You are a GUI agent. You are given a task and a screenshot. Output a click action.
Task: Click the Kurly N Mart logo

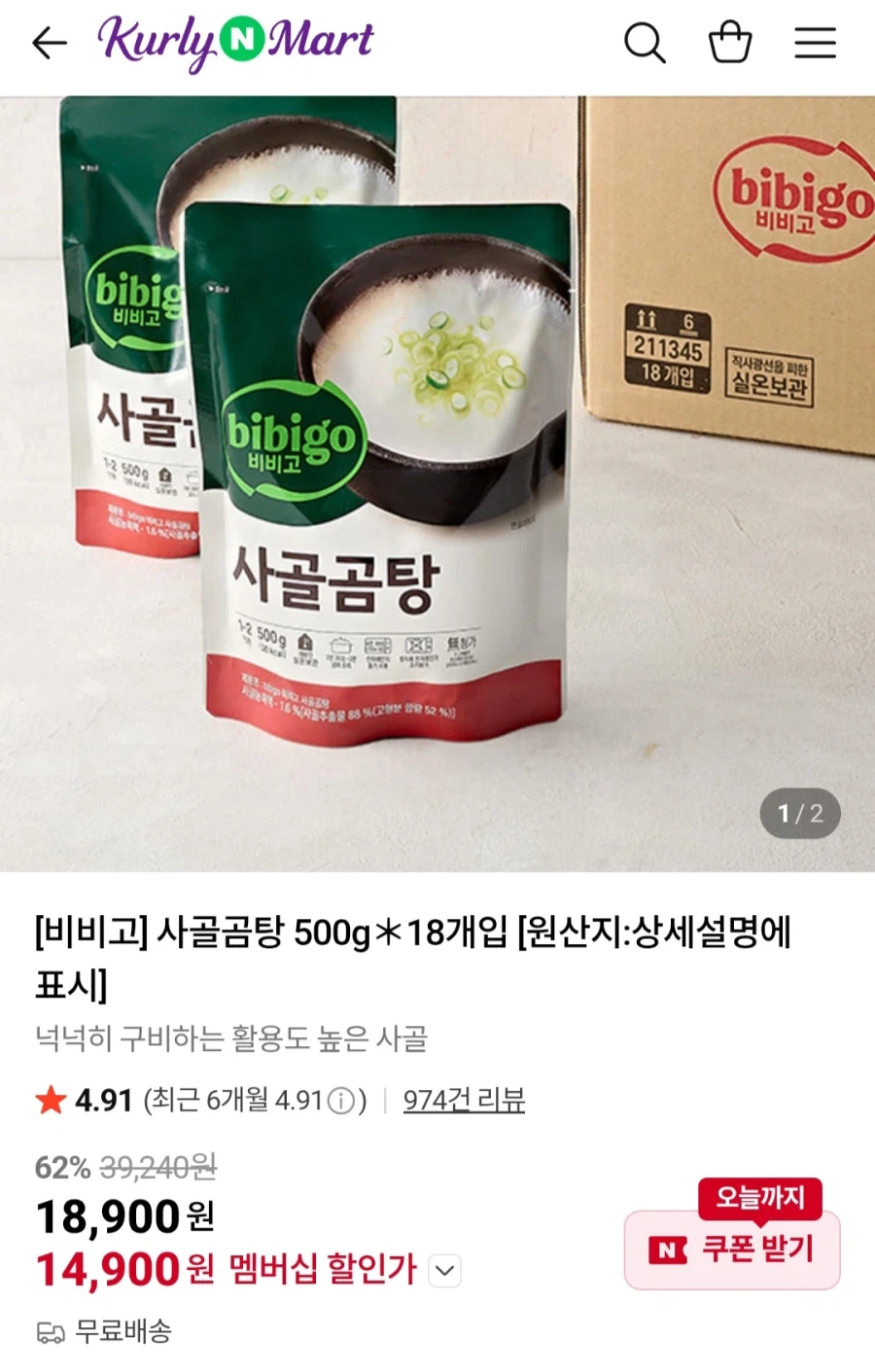click(233, 43)
